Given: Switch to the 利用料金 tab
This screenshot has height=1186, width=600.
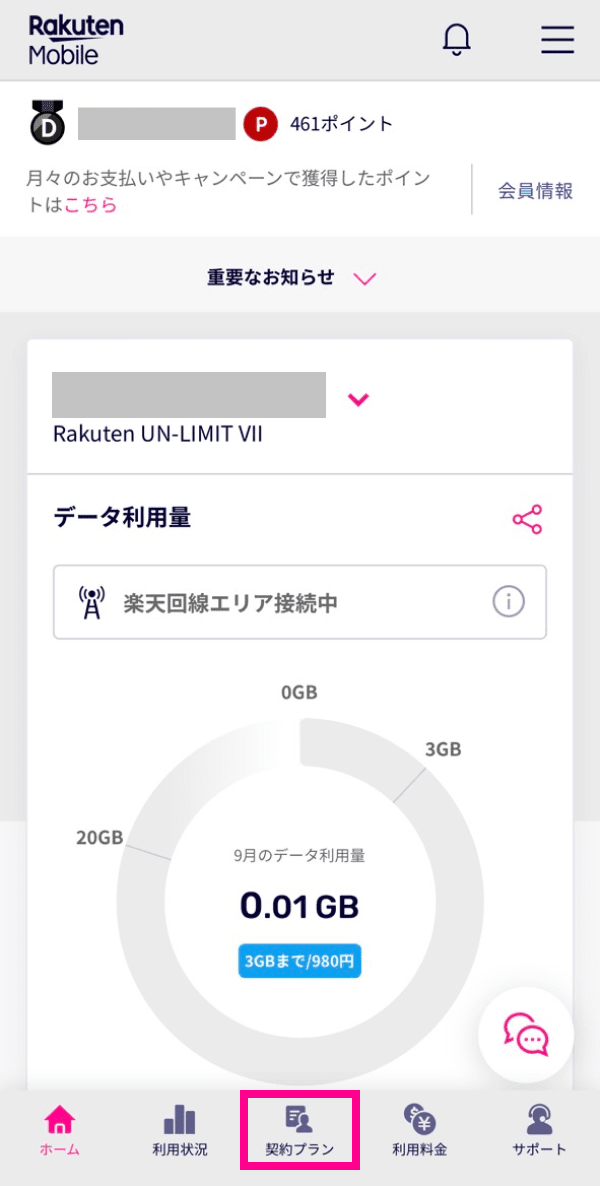Looking at the screenshot, I should tap(419, 1132).
